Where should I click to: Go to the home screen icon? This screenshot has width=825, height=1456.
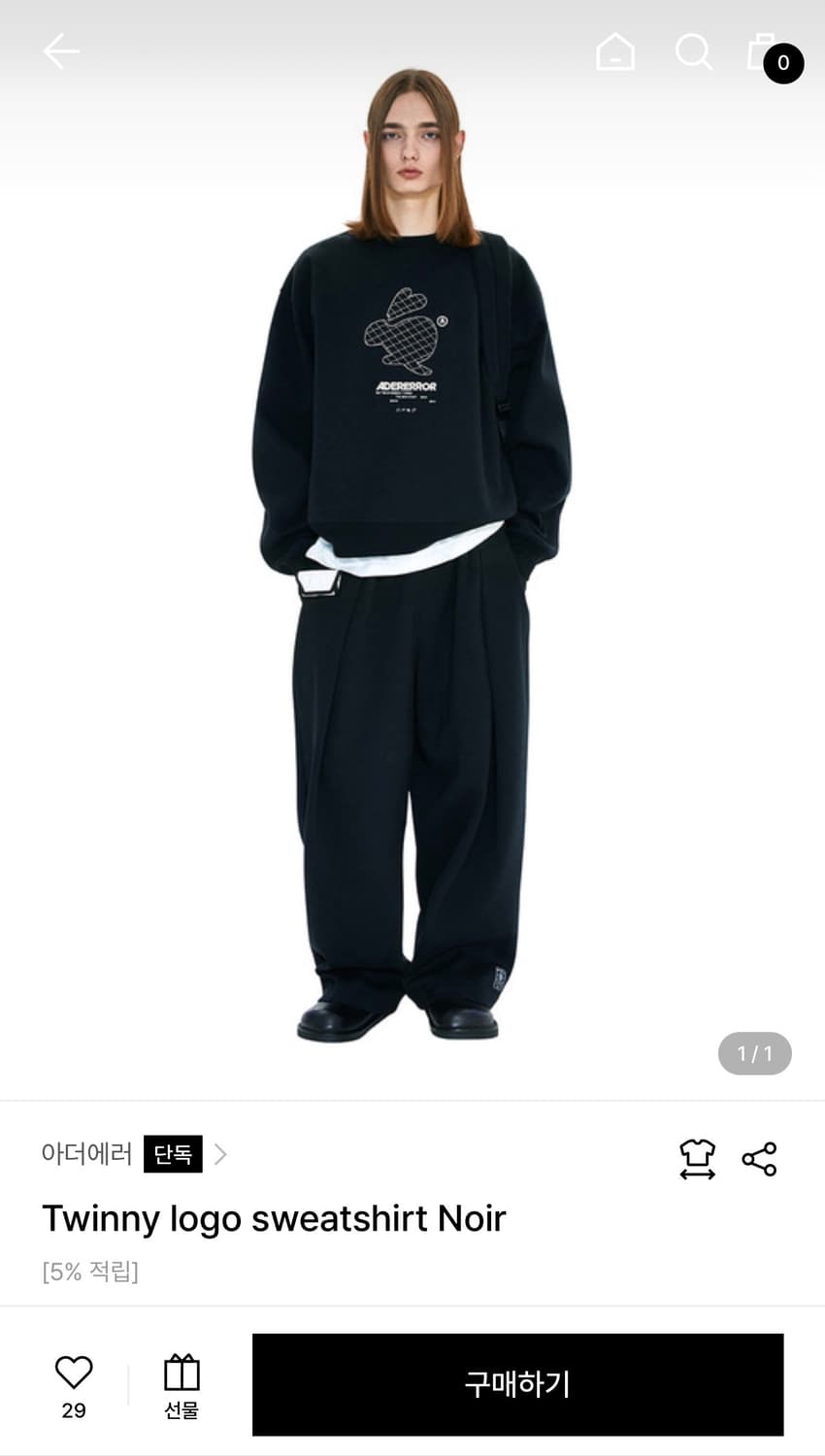(614, 53)
